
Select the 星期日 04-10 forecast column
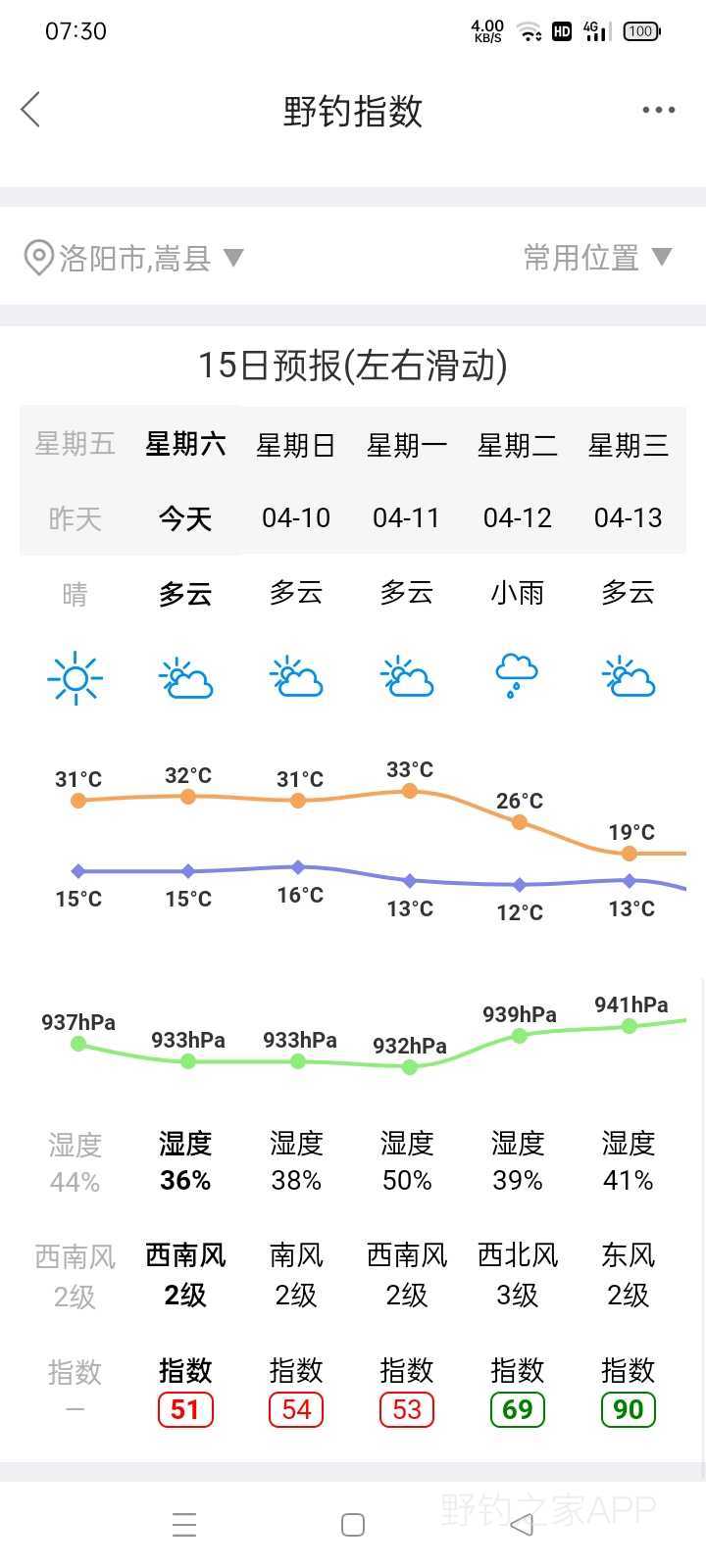click(x=296, y=480)
